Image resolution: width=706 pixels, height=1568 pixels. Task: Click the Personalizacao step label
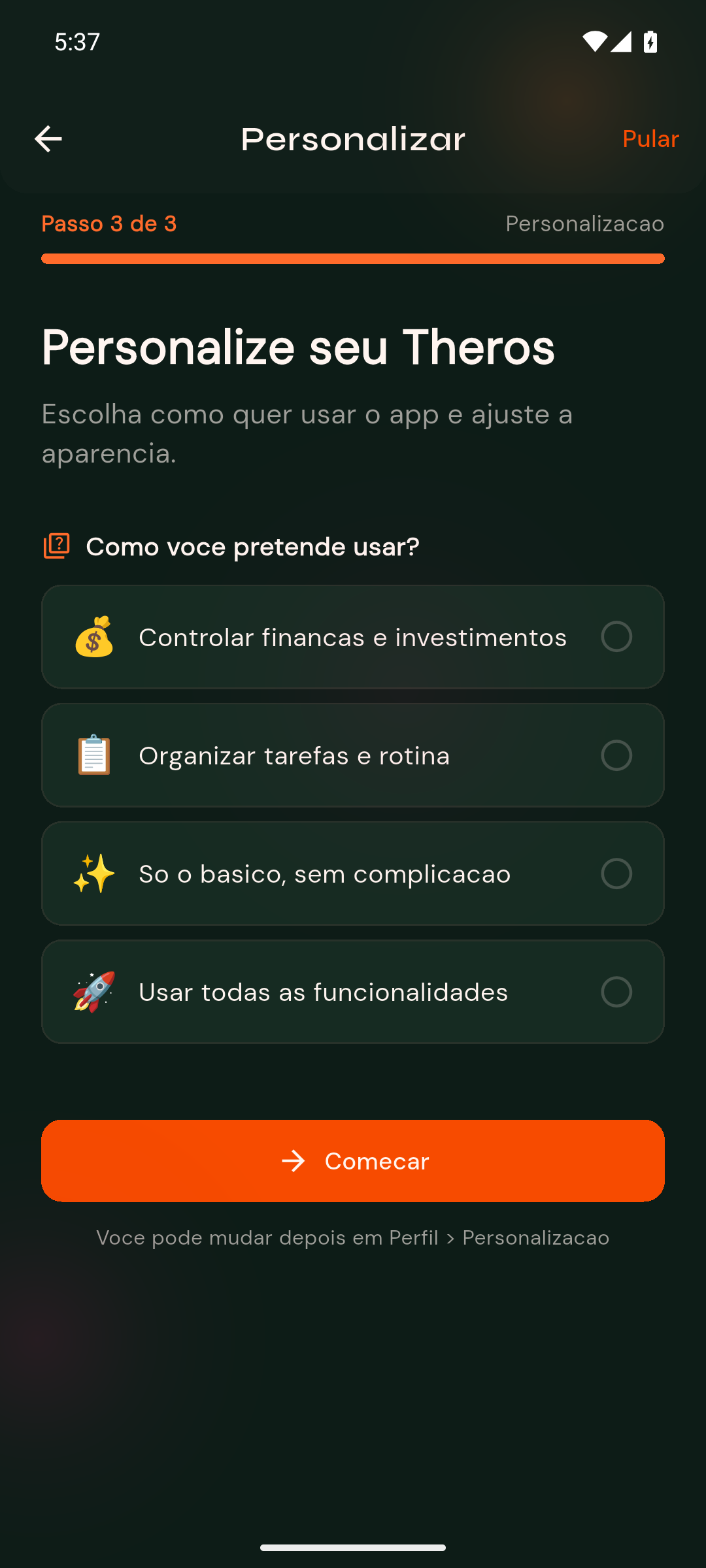click(x=585, y=223)
